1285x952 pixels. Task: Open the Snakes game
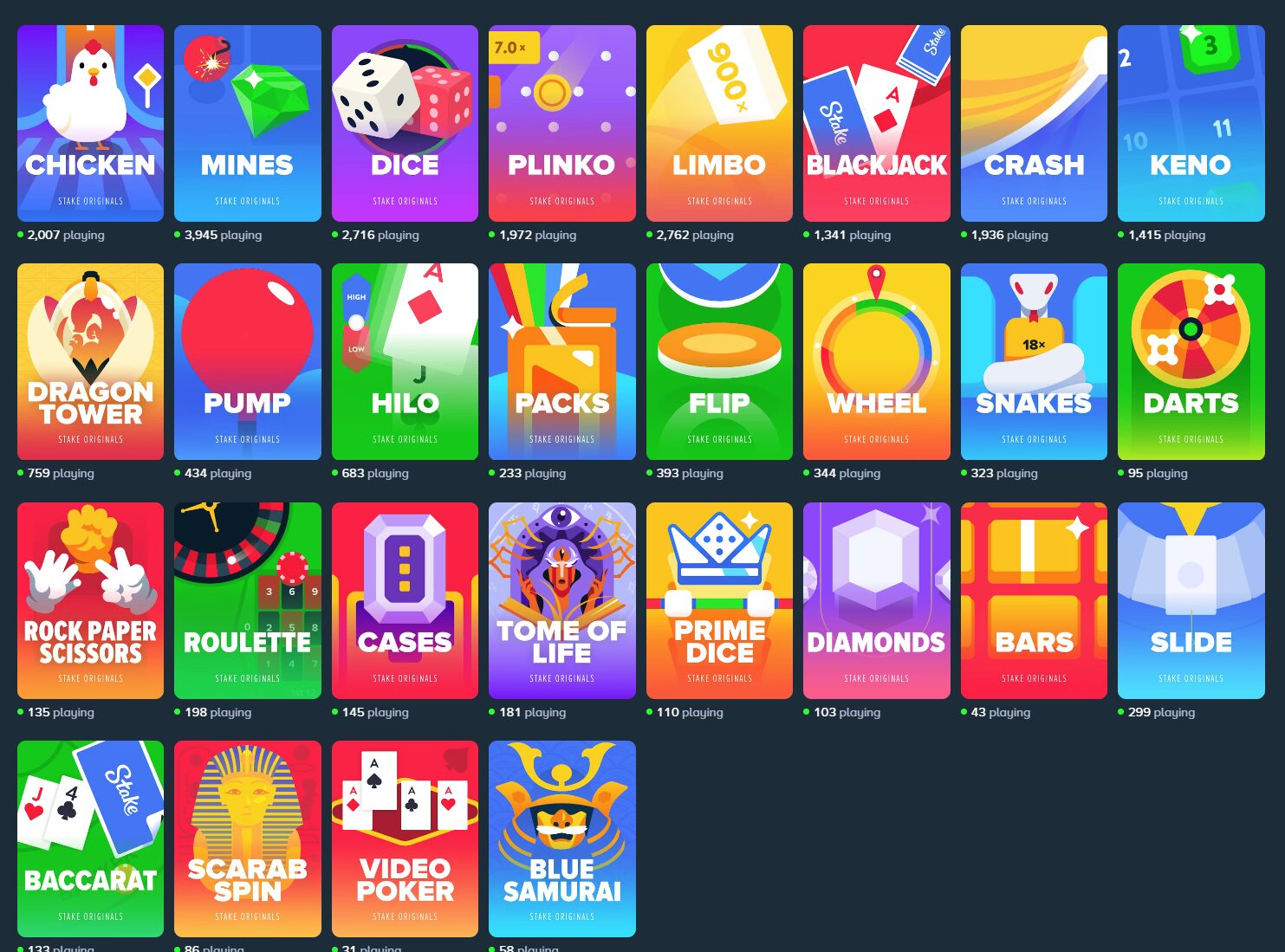(x=1034, y=361)
